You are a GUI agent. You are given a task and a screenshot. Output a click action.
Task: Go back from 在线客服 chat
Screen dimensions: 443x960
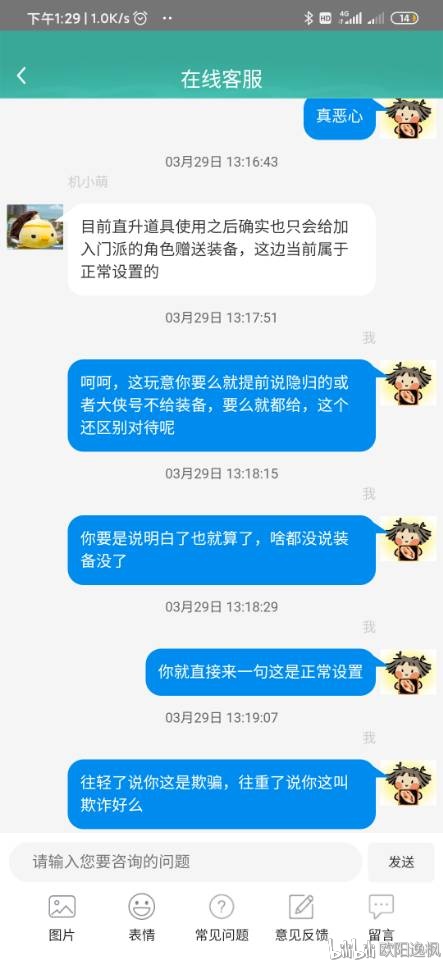(21, 77)
